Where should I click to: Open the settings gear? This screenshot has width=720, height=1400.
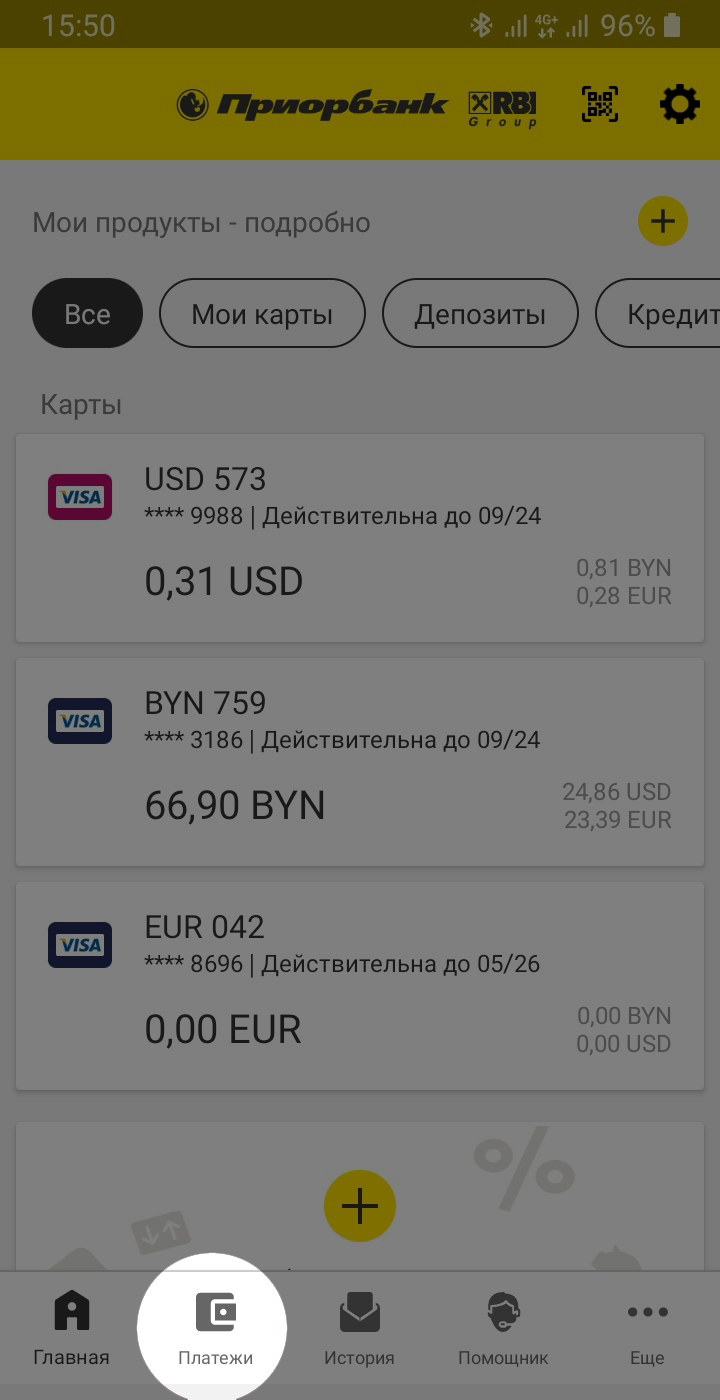click(x=680, y=104)
